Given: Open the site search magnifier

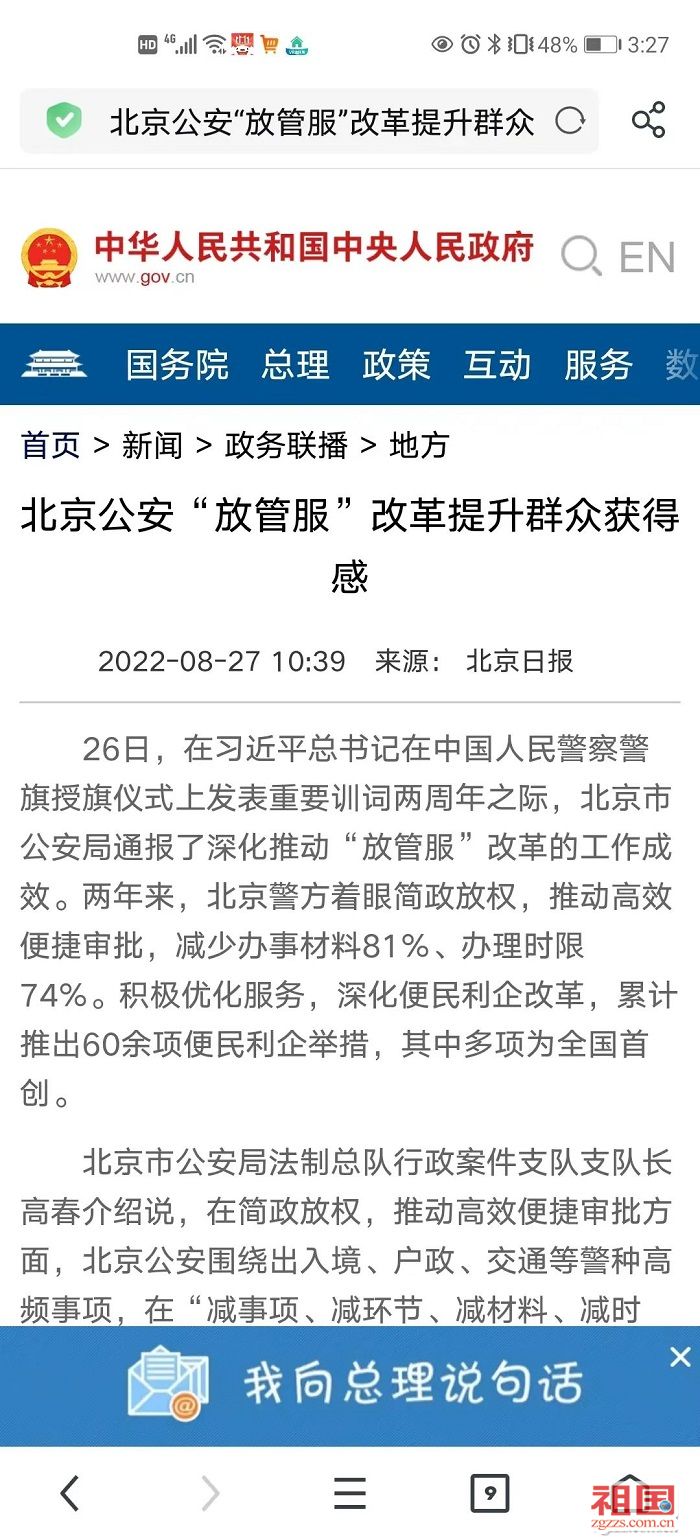Looking at the screenshot, I should tap(581, 256).
